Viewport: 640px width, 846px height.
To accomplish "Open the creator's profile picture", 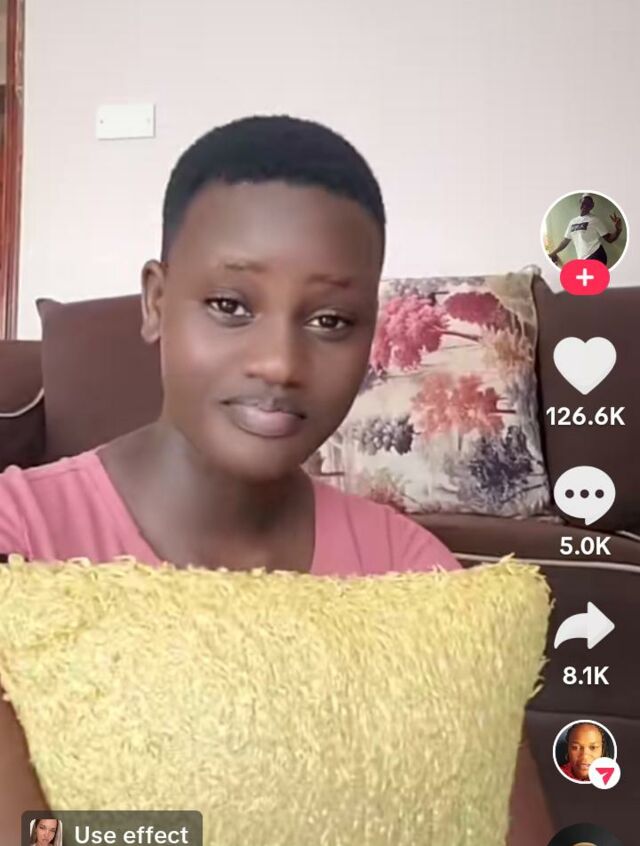I will pyautogui.click(x=584, y=232).
